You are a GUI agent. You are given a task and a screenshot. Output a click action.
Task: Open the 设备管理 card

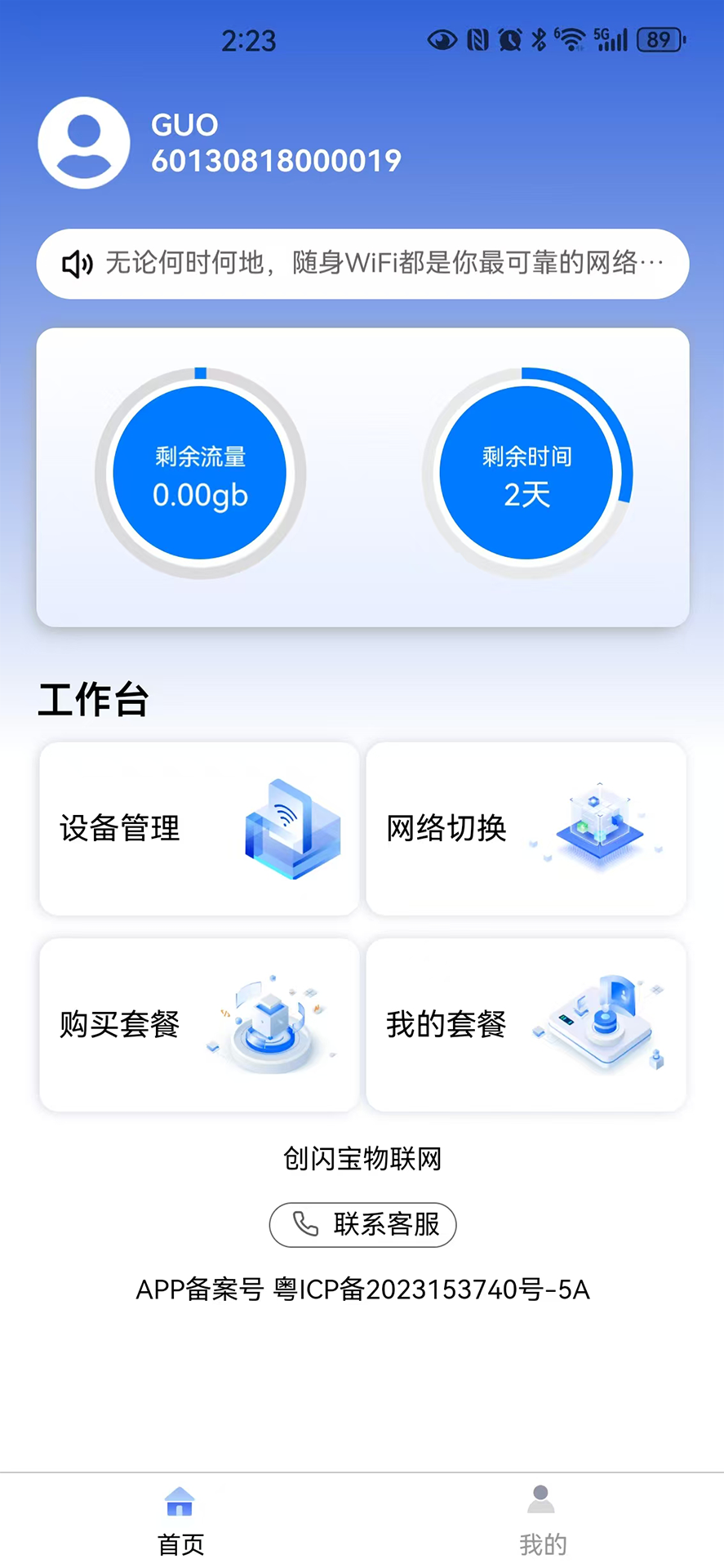pos(198,828)
